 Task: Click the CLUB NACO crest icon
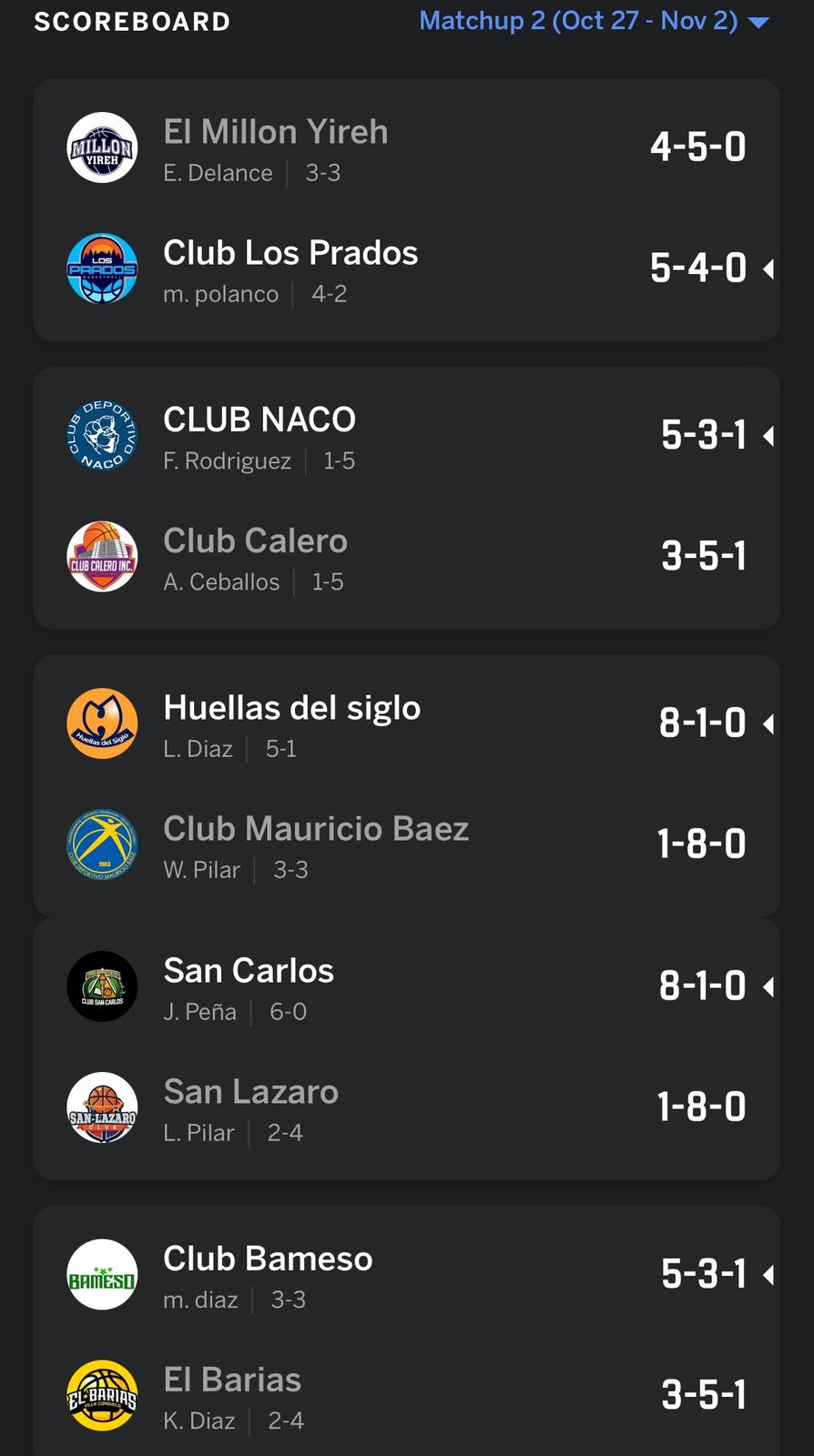pos(102,435)
